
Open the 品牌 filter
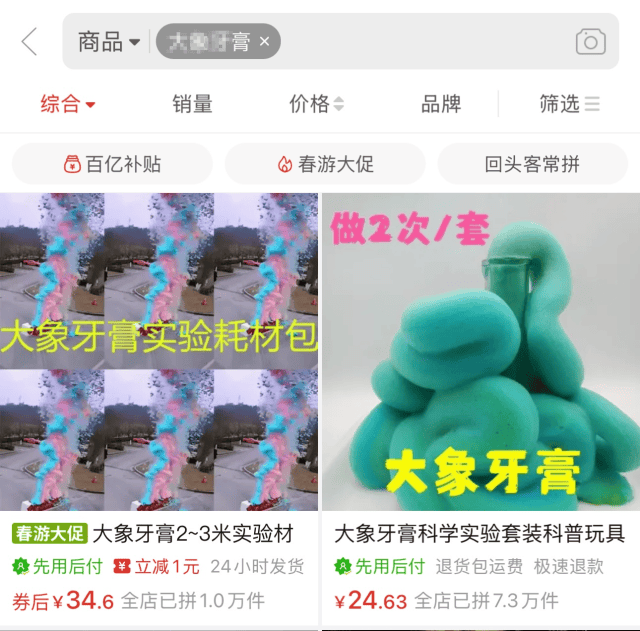coord(440,103)
